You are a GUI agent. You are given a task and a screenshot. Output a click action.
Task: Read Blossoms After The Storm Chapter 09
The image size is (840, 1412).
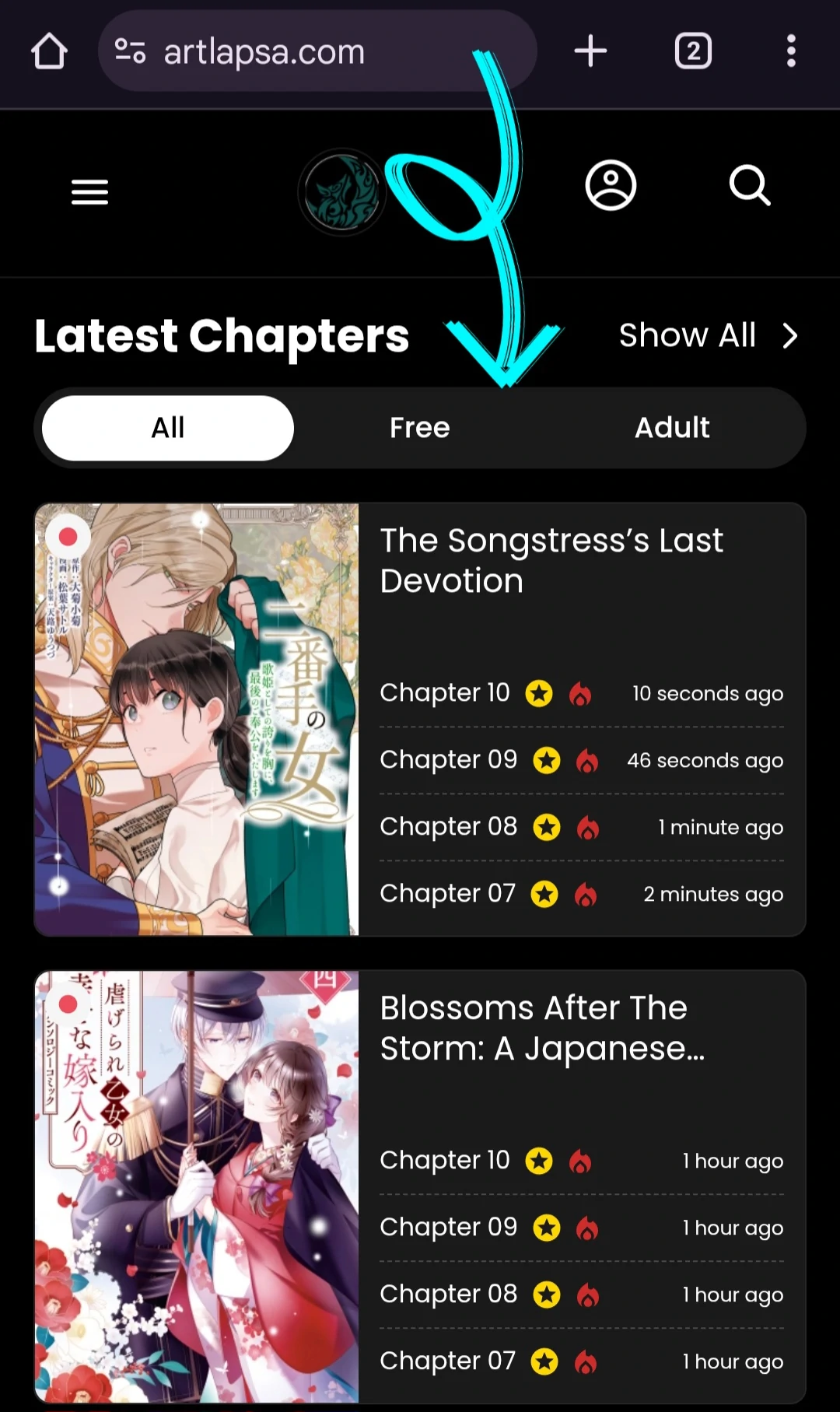[x=449, y=1227]
